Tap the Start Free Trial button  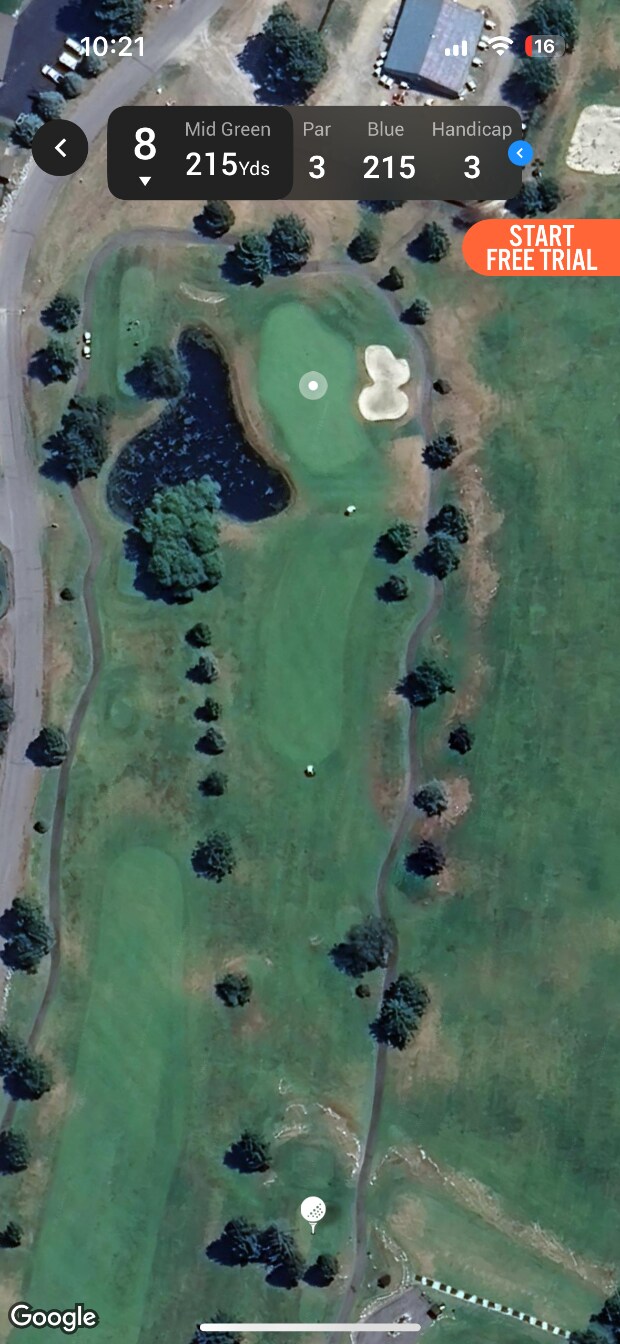click(542, 248)
